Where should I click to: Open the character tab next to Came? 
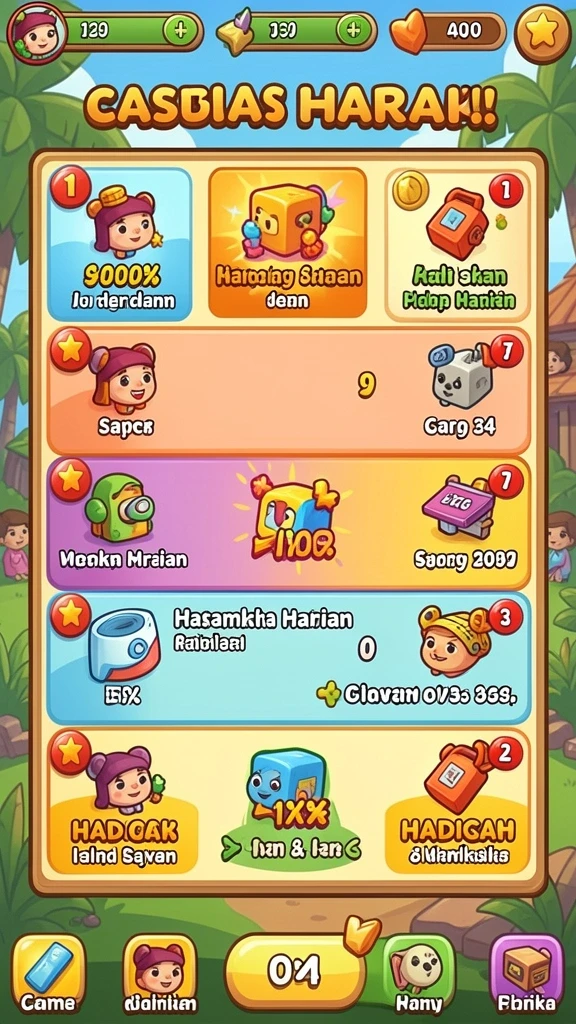pos(159,973)
